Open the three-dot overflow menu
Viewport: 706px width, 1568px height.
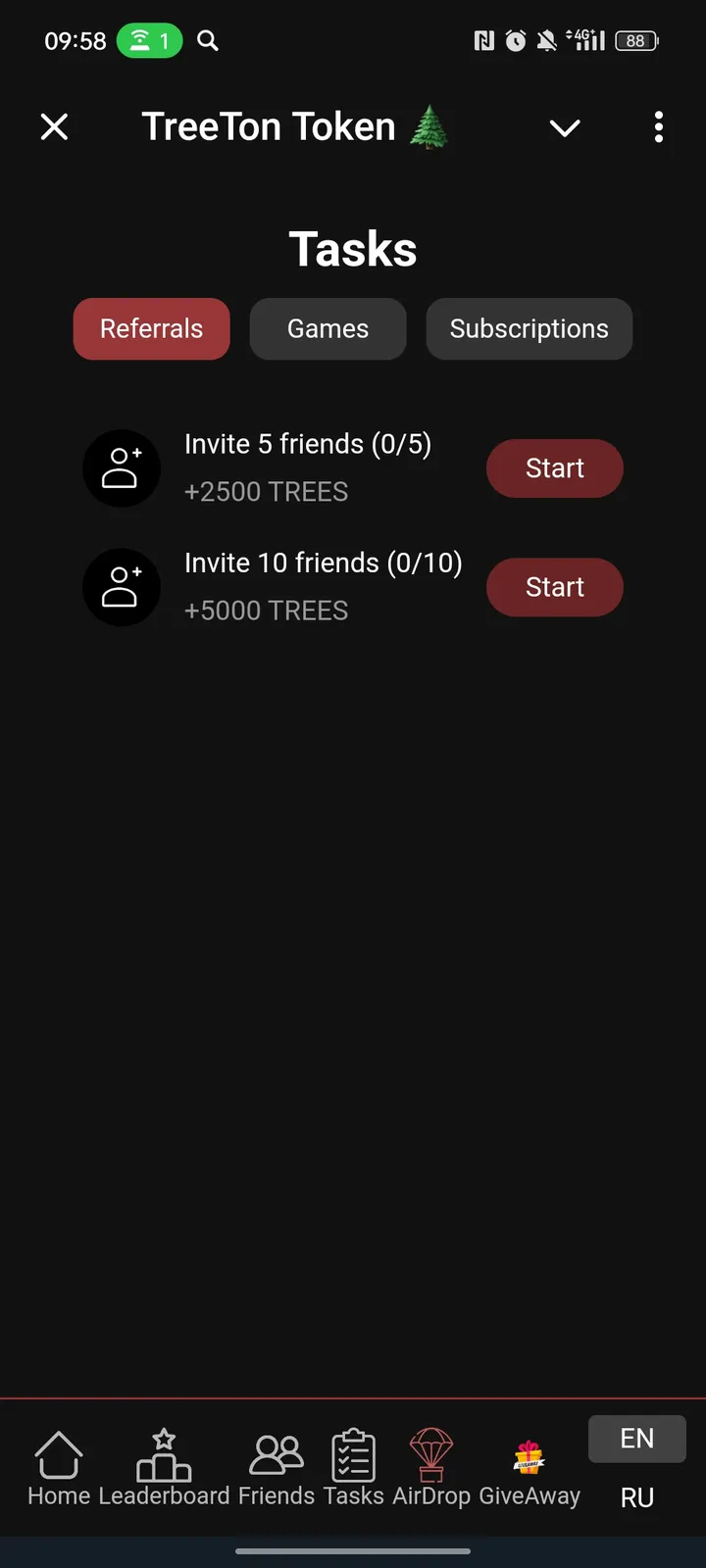pos(659,126)
